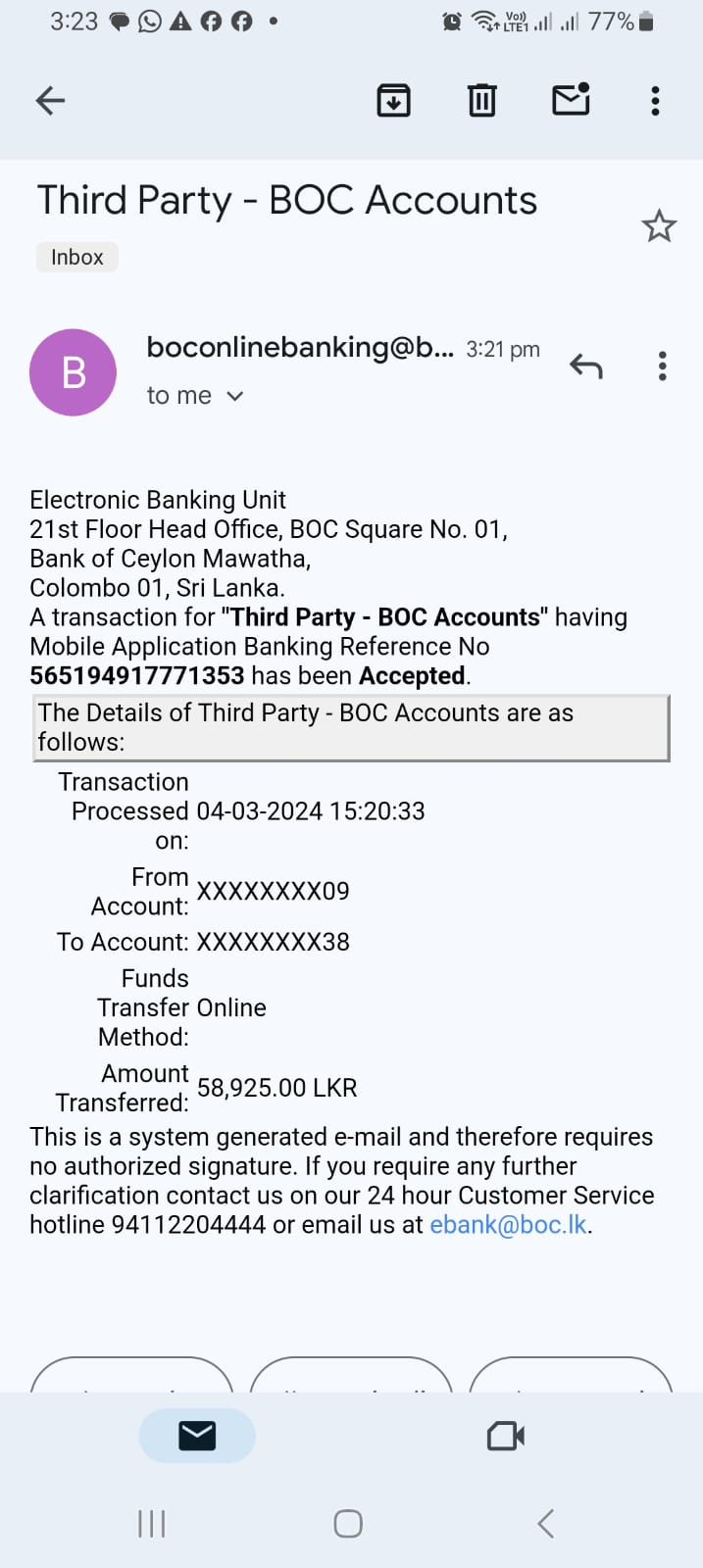Screen dimensions: 703x1568
Task: Tap the Inbox label chip
Action: [x=77, y=257]
